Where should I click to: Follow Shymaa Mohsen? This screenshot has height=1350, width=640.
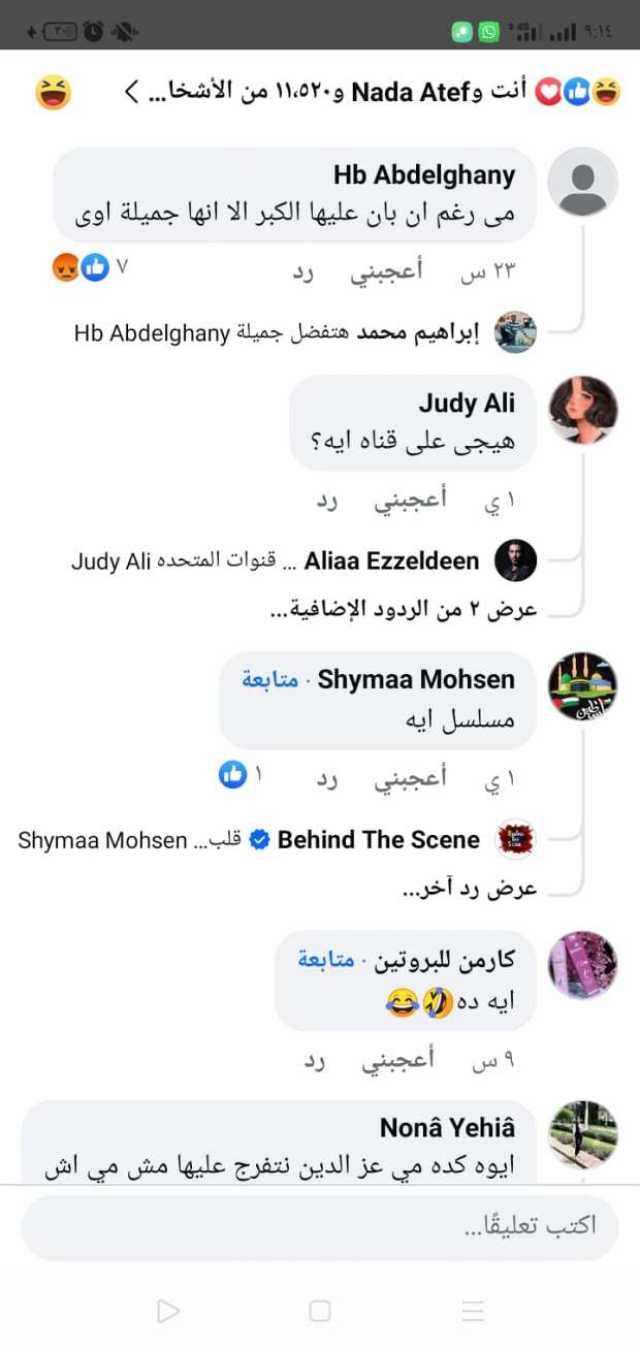pos(270,680)
